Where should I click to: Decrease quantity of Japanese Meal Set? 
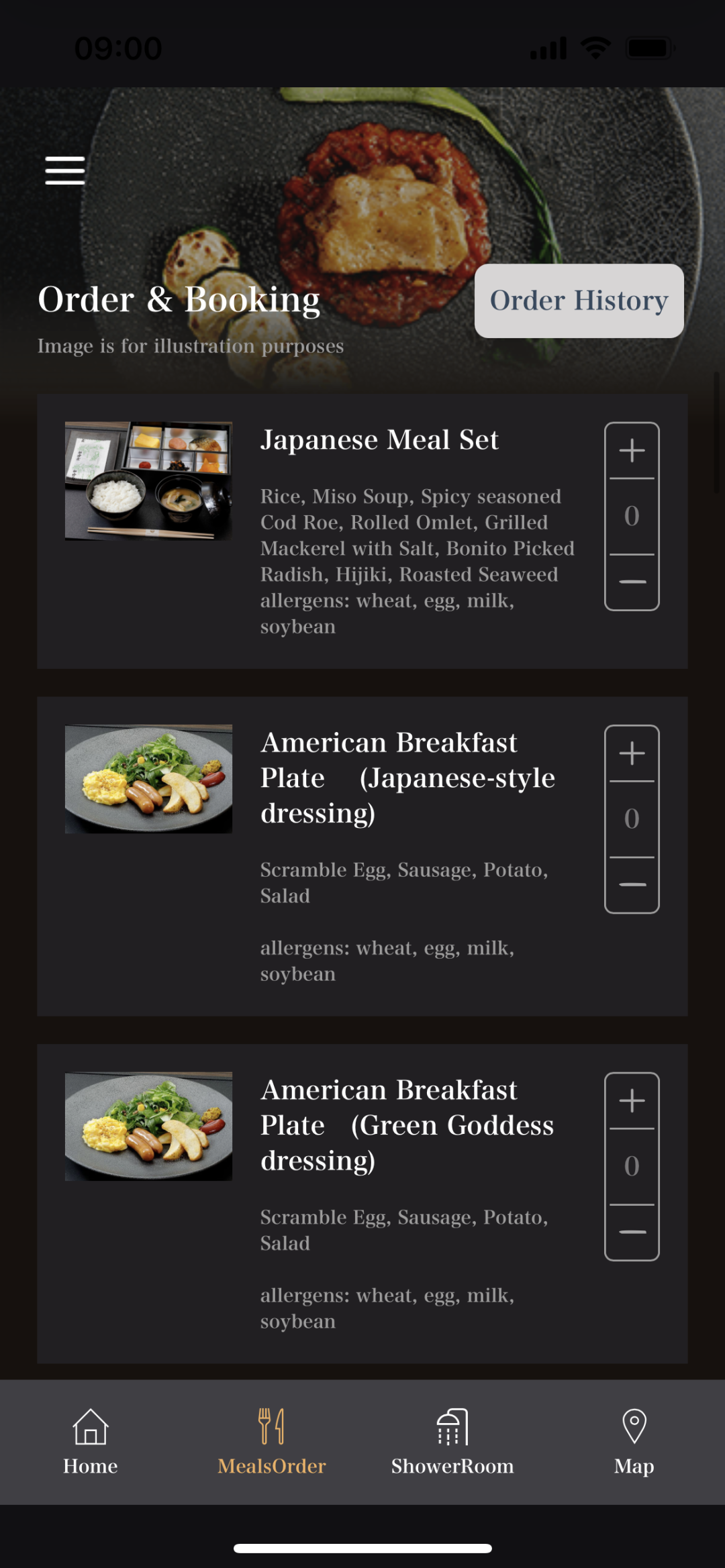(632, 581)
